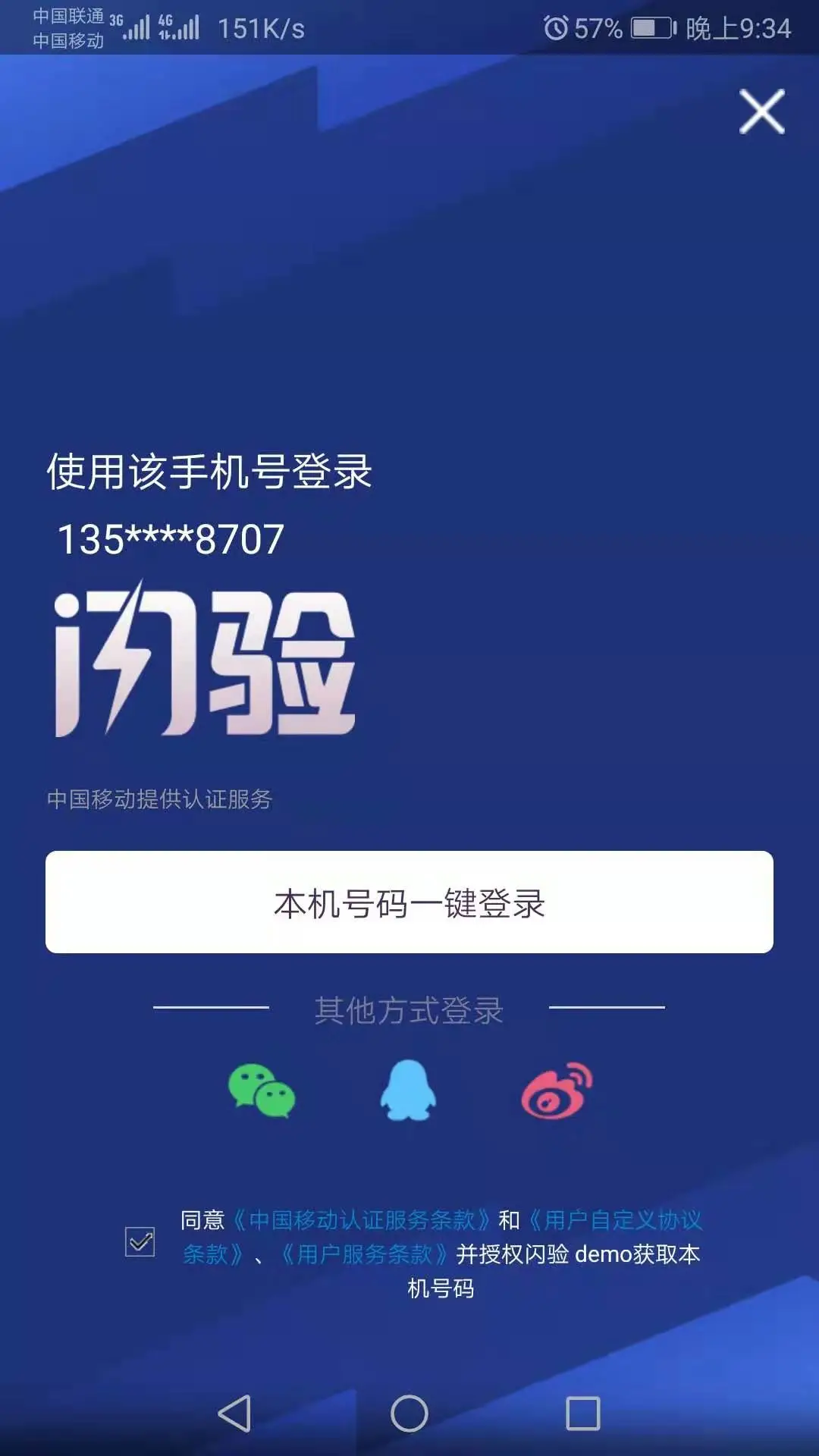Log in with Weibo
Image resolution: width=819 pixels, height=1456 pixels.
[557, 1090]
